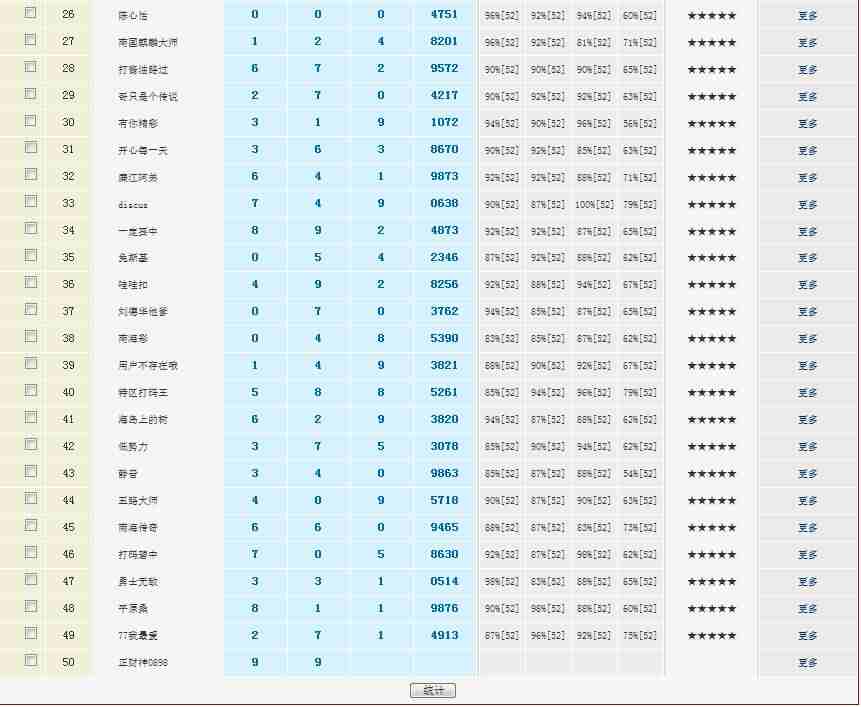Mark the checkbox for row 37

pos(30,310)
